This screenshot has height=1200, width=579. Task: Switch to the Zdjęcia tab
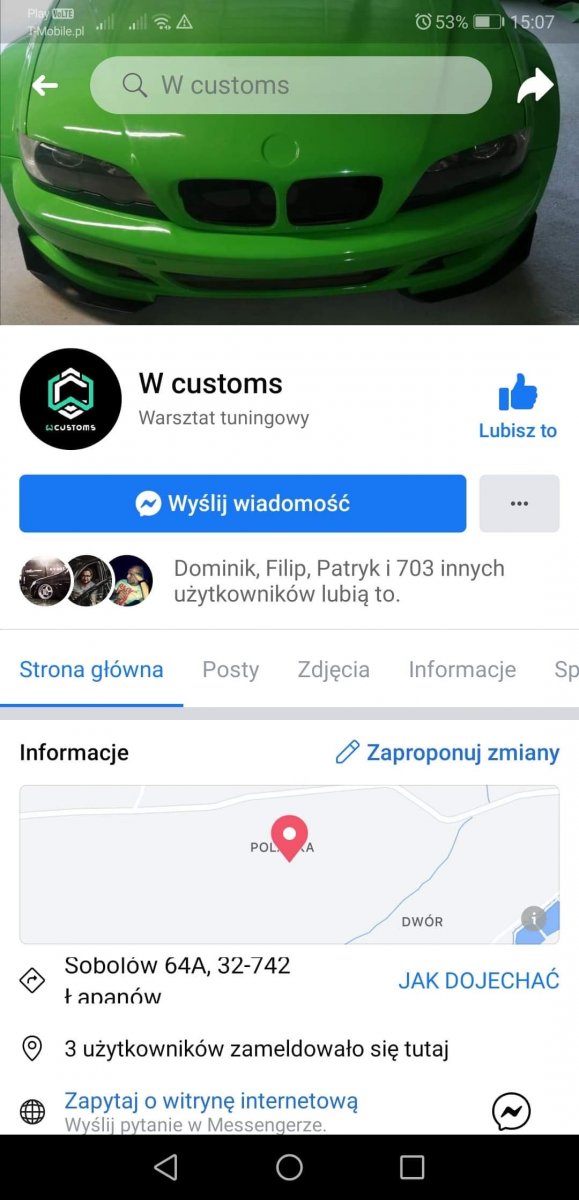333,670
